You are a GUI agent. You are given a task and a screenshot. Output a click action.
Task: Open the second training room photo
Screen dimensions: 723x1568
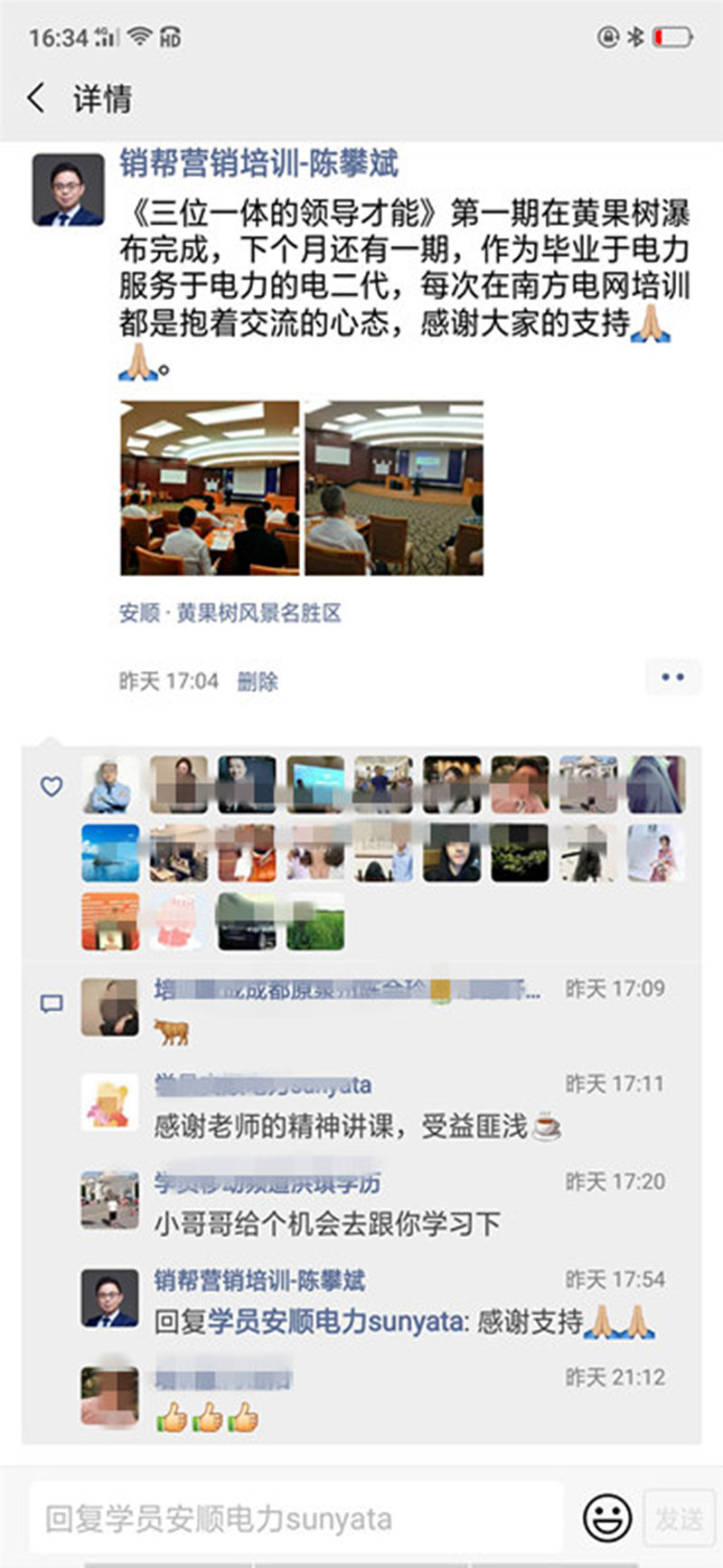(394, 488)
